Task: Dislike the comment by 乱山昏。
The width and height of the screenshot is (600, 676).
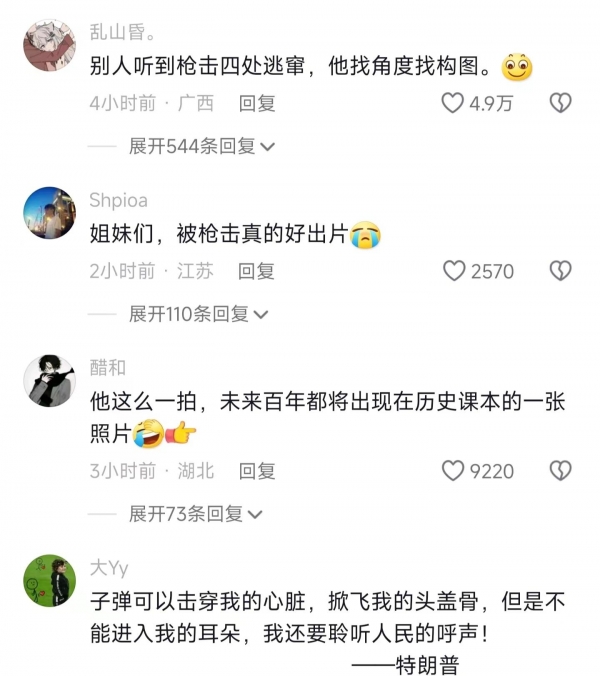Action: point(560,103)
